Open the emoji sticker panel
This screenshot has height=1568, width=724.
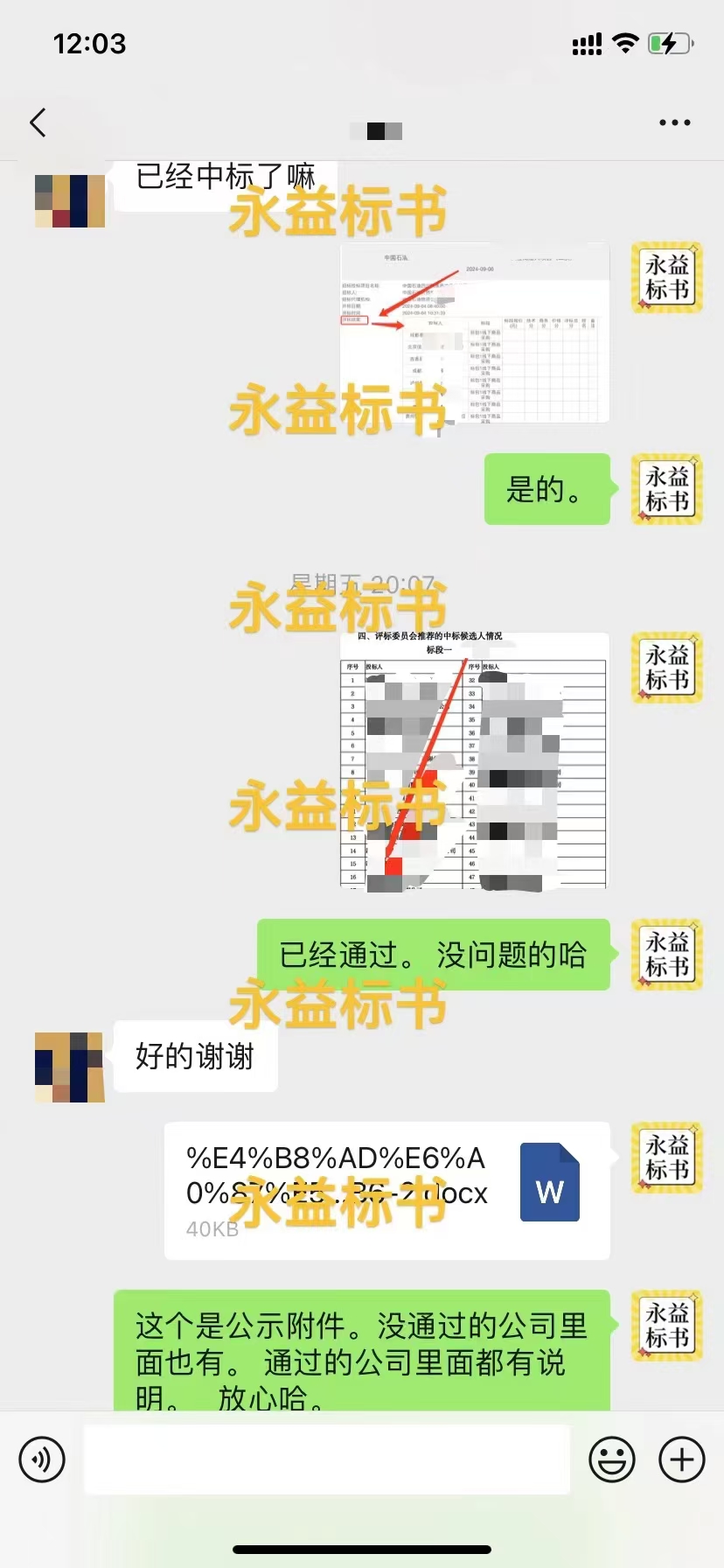click(612, 1459)
